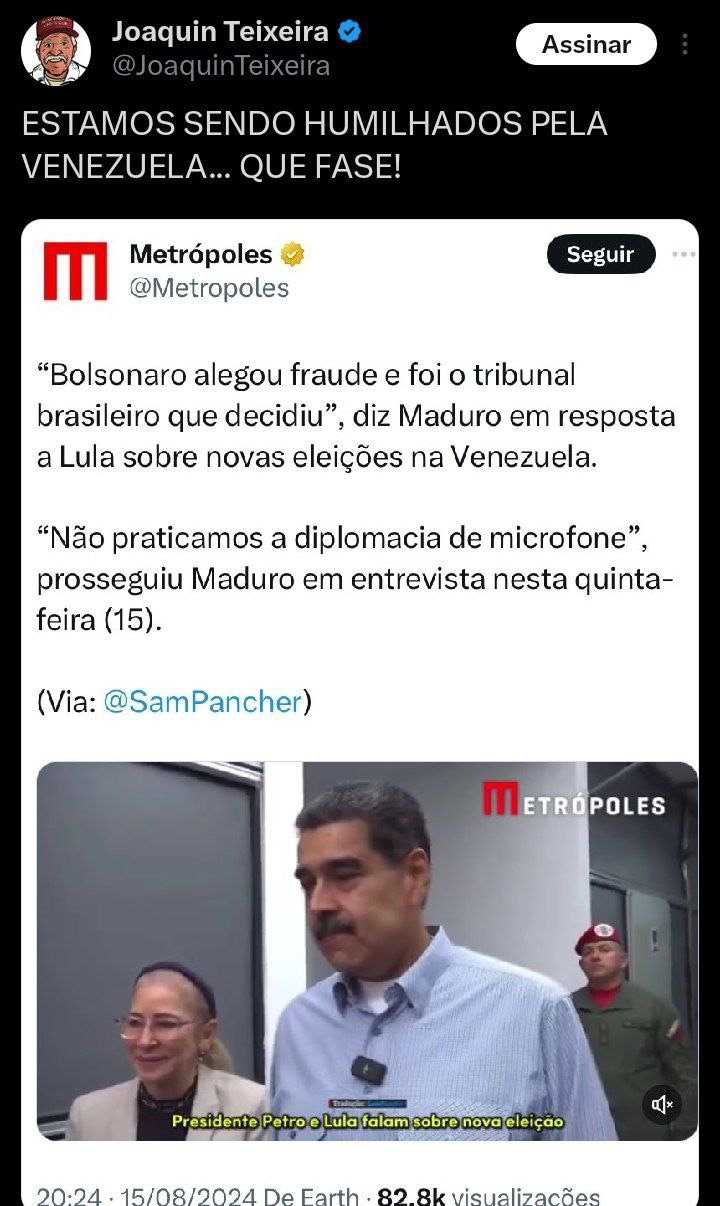This screenshot has height=1206, width=720.
Task: Toggle subscription via the Assinar button
Action: (x=586, y=44)
